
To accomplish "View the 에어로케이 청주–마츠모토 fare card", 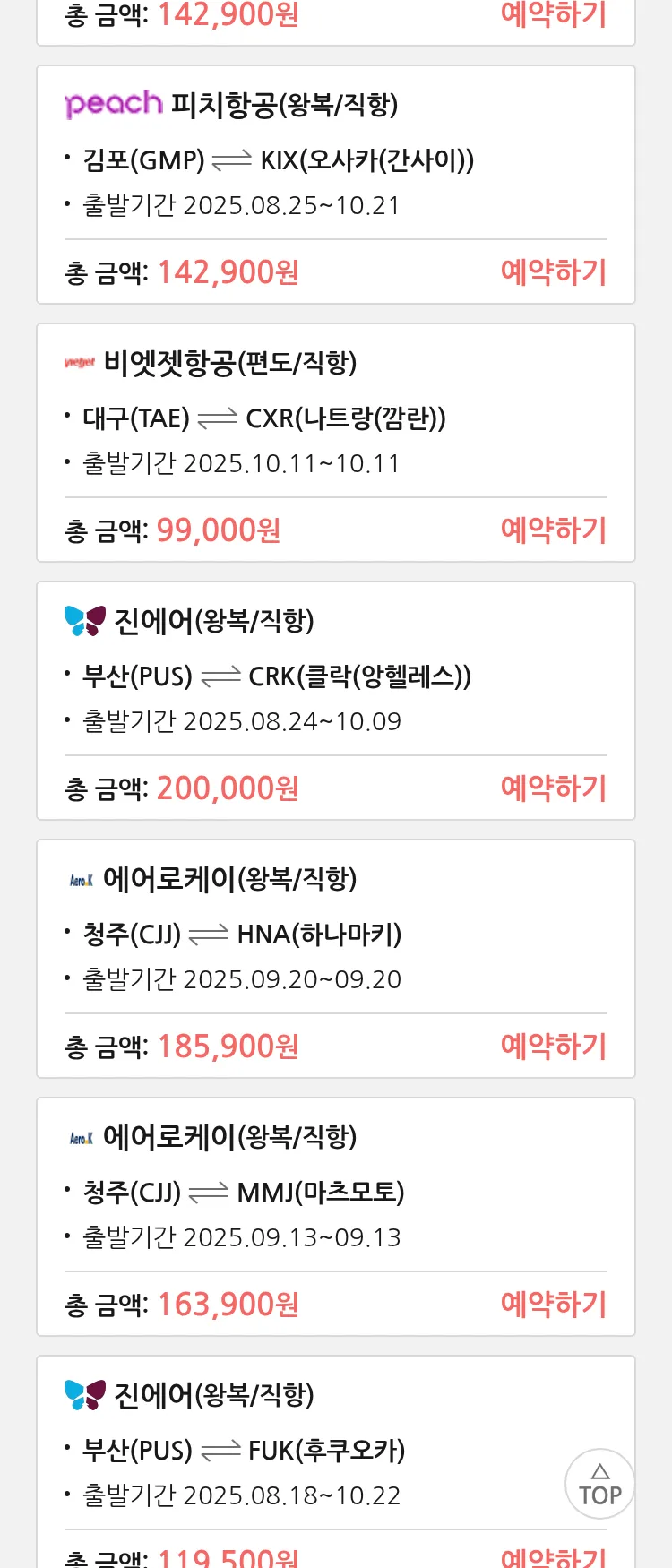I will 244,1193.
